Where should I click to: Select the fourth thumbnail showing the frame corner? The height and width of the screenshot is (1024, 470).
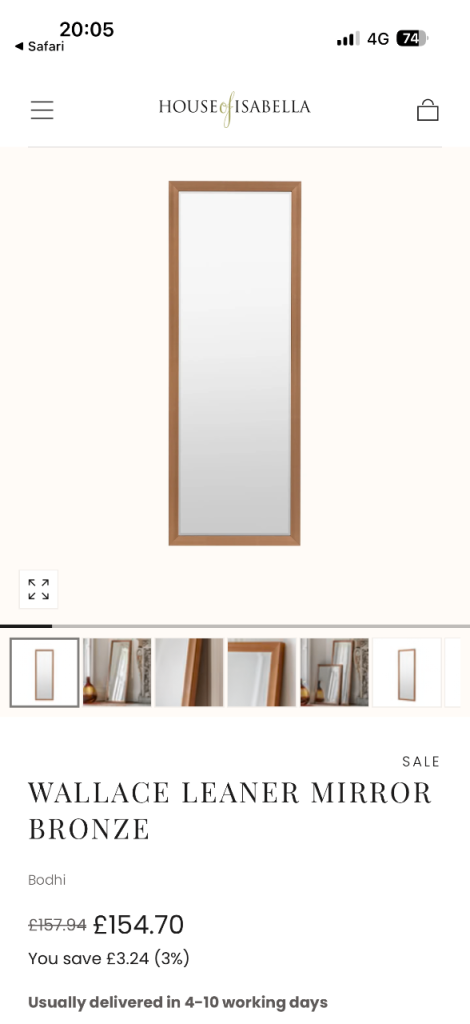262,673
